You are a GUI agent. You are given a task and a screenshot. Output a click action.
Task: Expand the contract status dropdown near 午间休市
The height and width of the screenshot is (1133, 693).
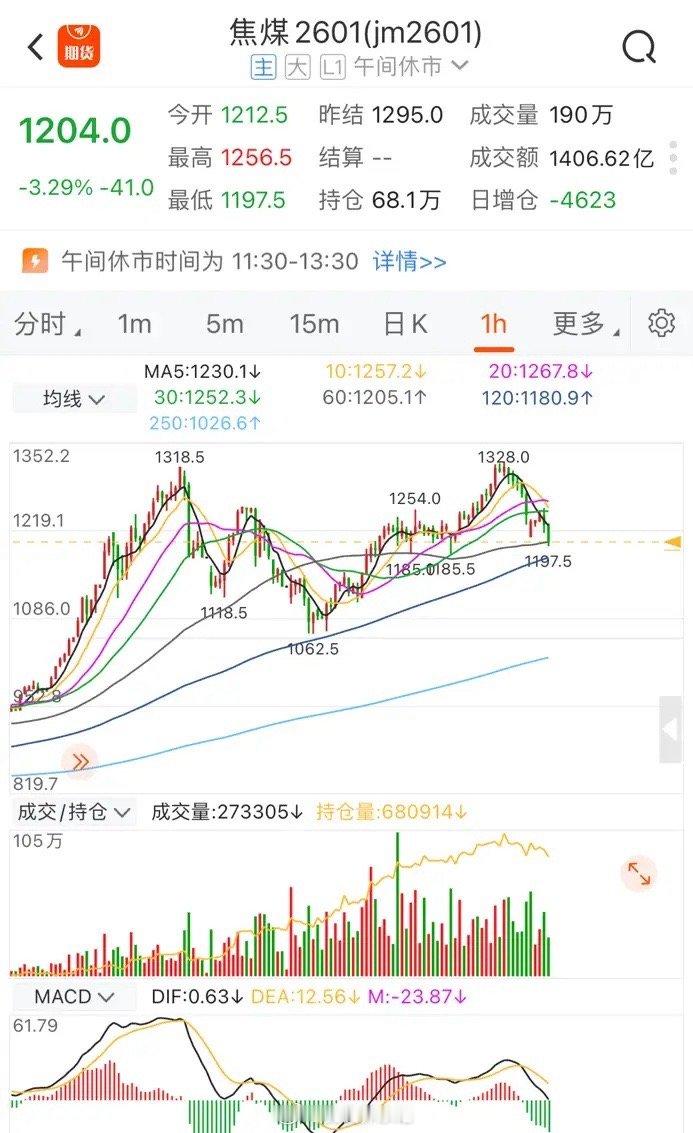[x=460, y=66]
